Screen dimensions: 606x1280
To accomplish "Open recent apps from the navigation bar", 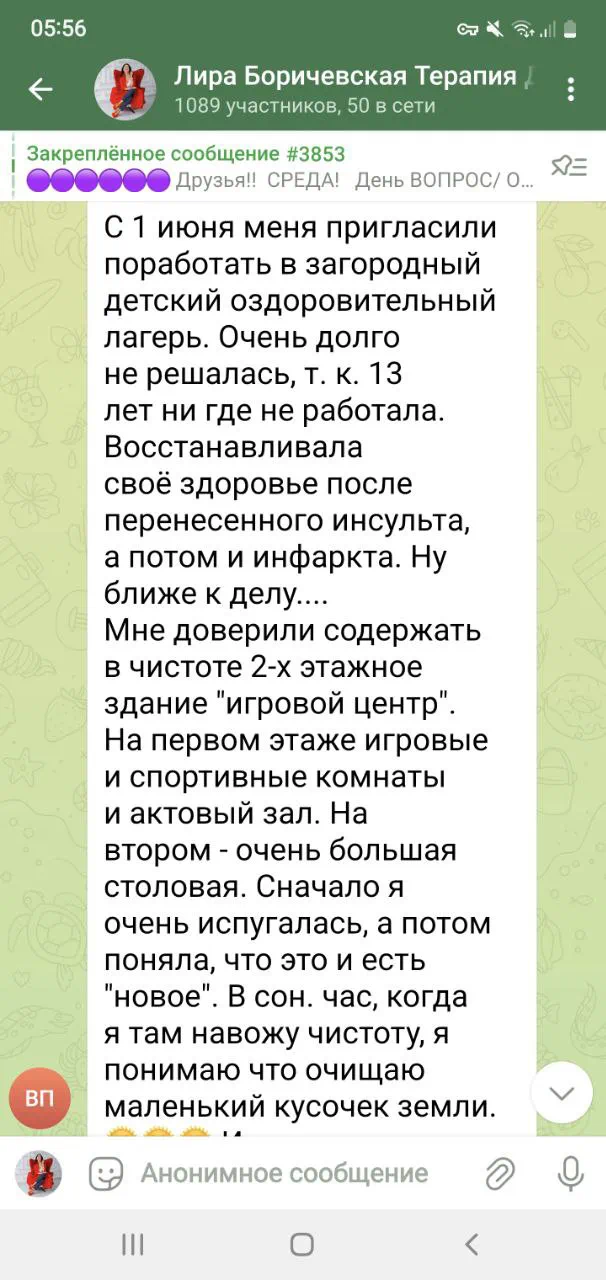I will (x=132, y=1244).
